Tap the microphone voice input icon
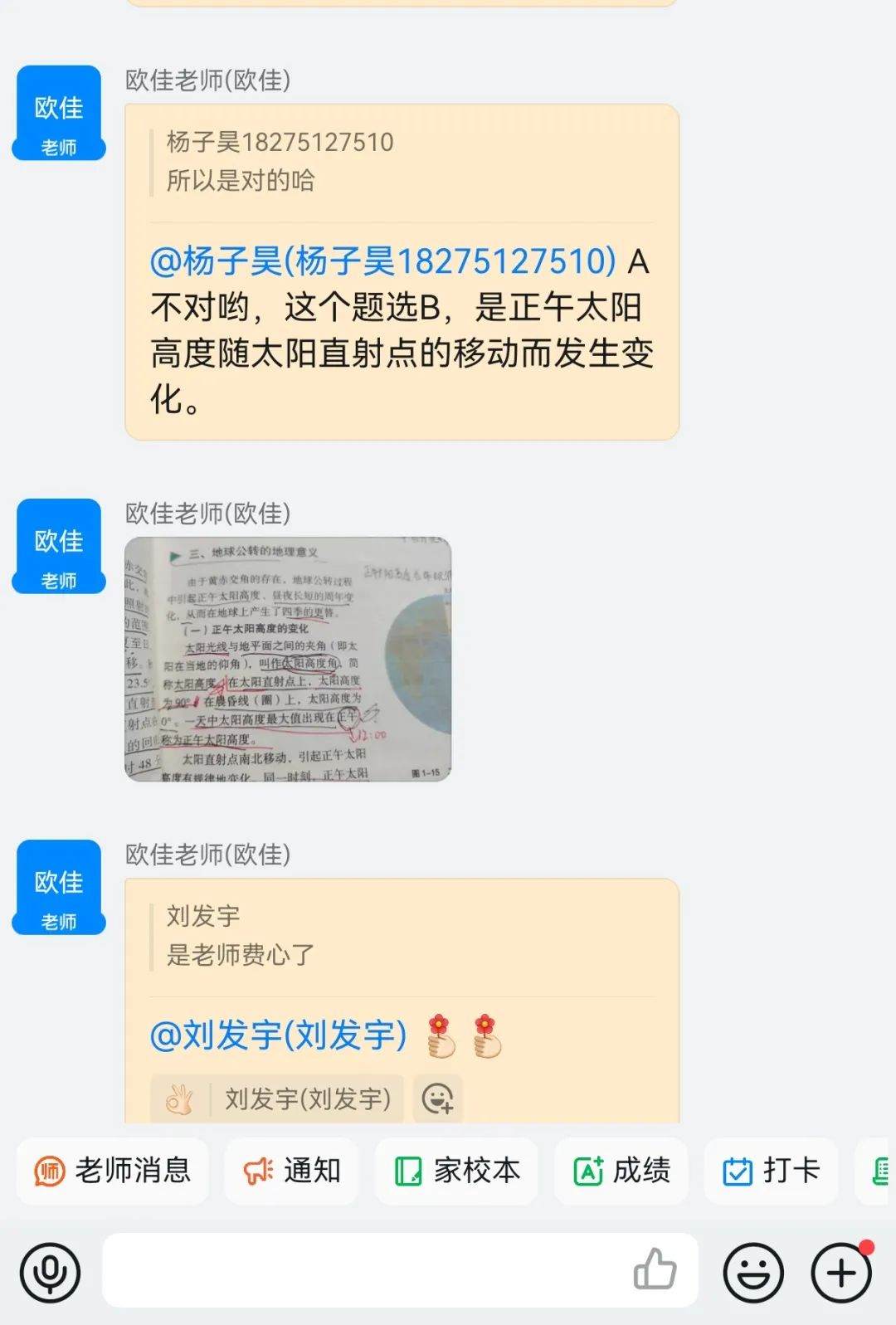The image size is (896, 1325). [51, 1271]
